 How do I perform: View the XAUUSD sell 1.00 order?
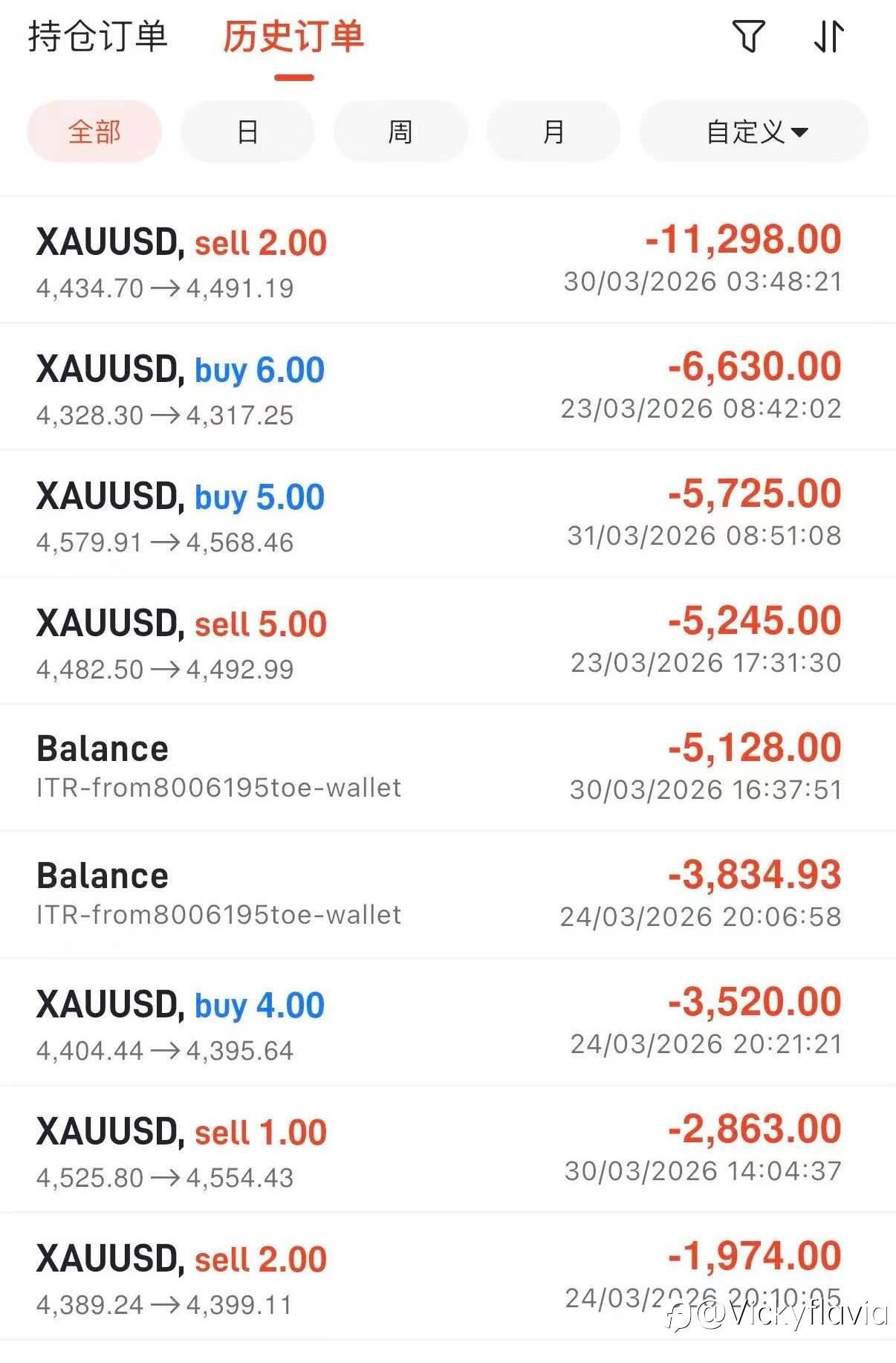[446, 1150]
